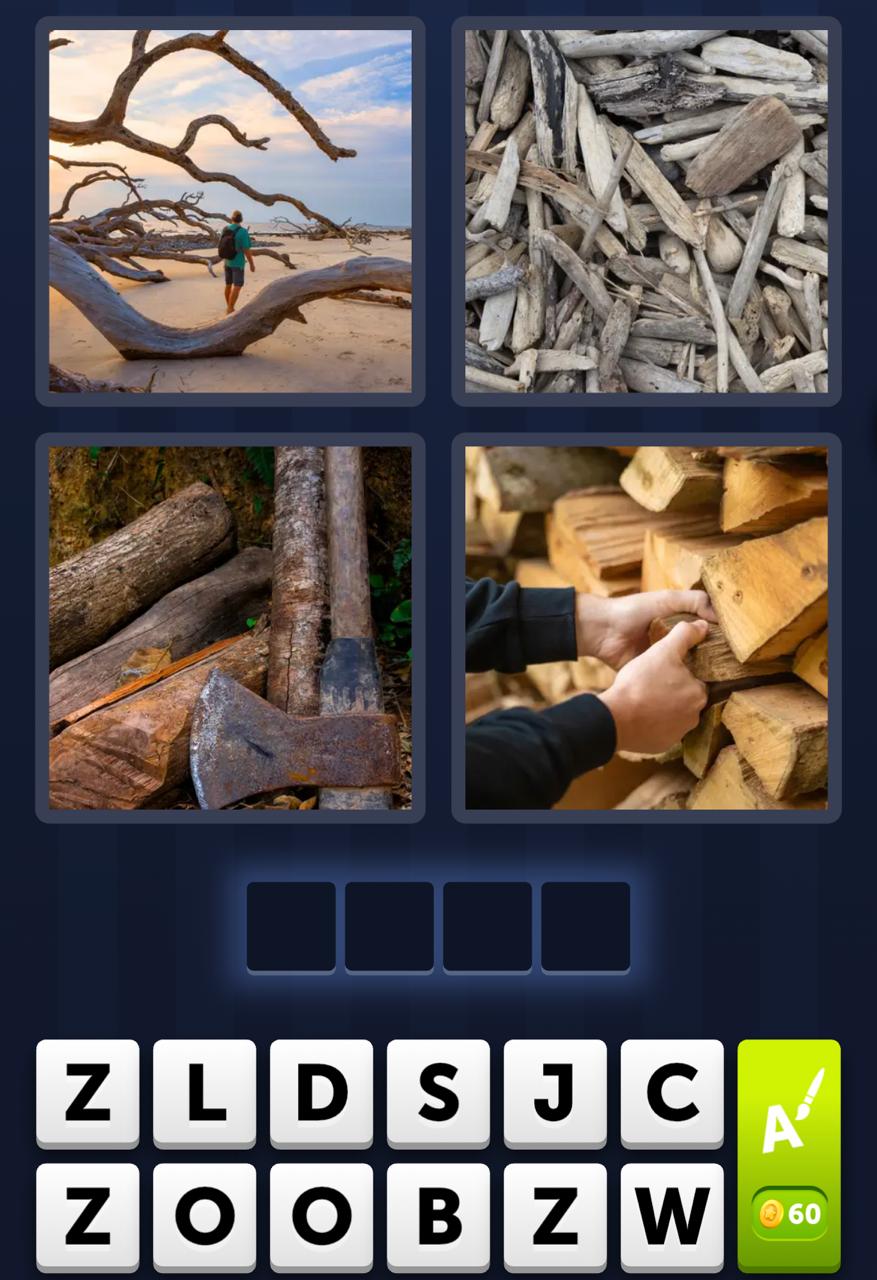Tap the second letter O key
This screenshot has width=877, height=1280.
pos(320,1215)
